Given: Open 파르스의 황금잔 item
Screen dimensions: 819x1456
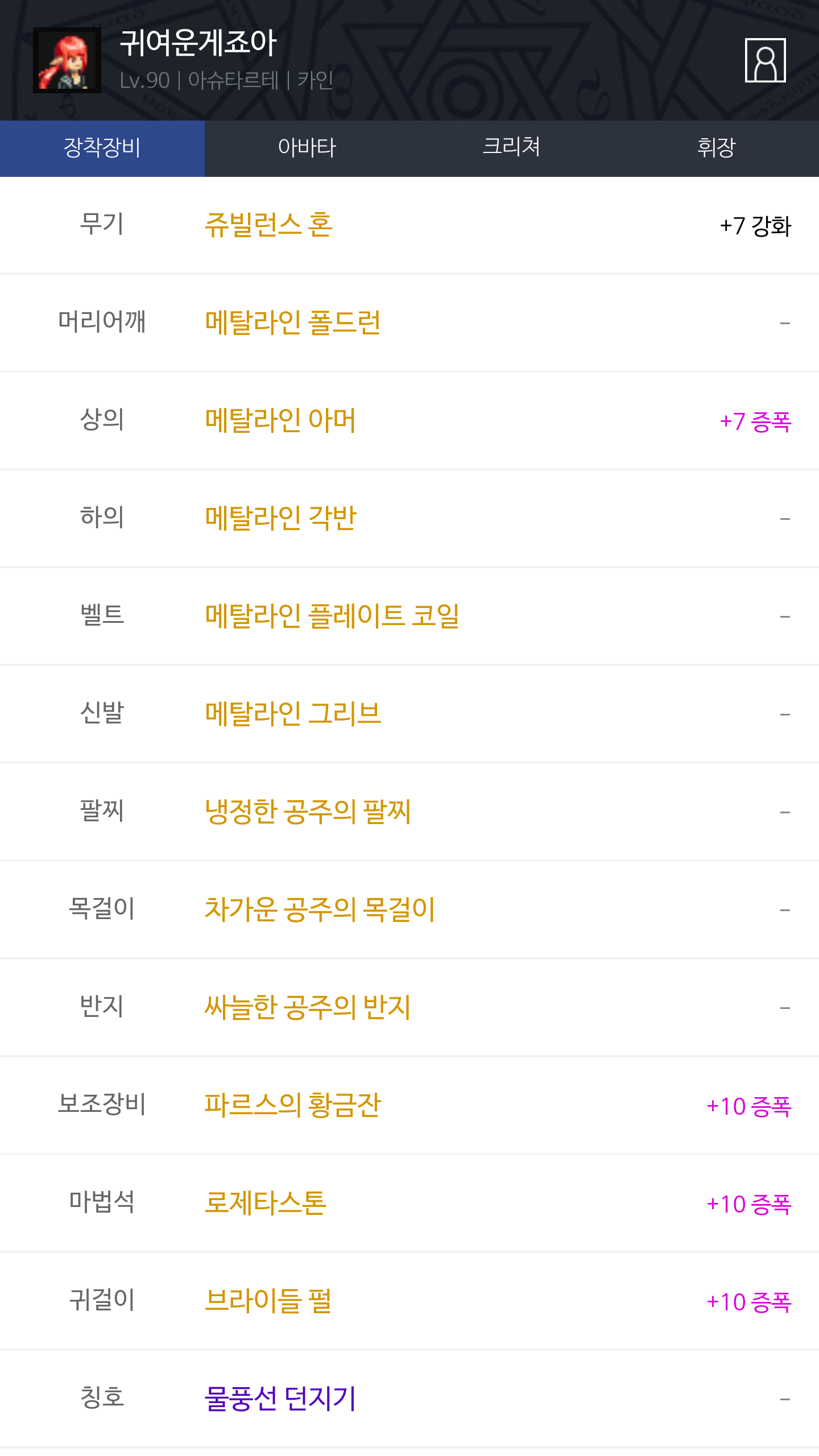Looking at the screenshot, I should click(x=292, y=1106).
